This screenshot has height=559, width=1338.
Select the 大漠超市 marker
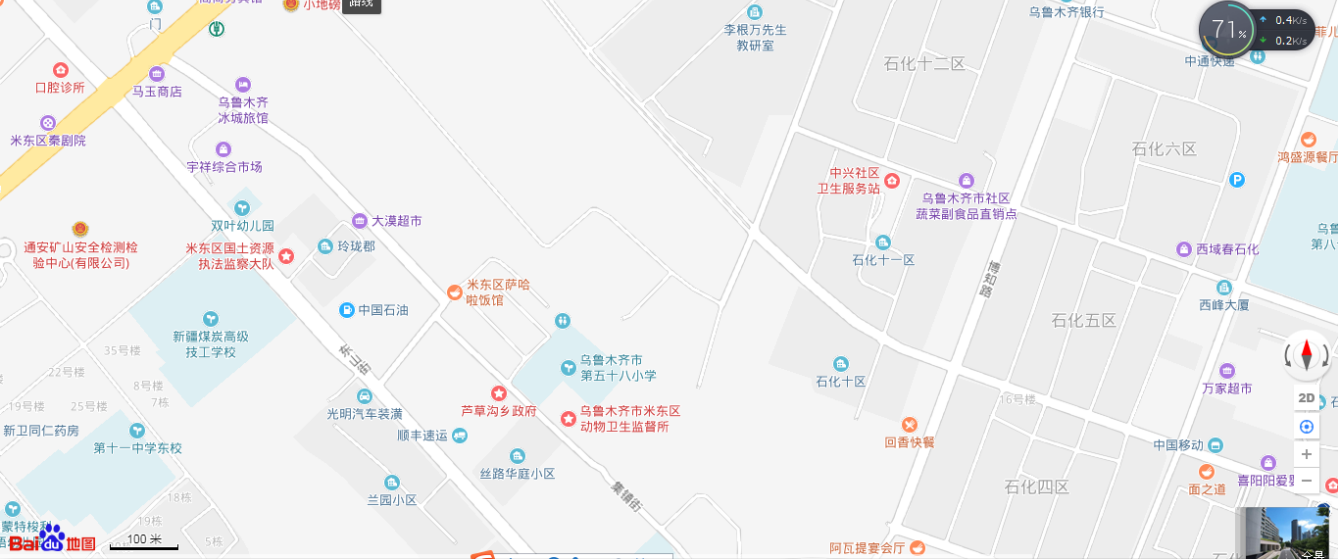coord(360,221)
